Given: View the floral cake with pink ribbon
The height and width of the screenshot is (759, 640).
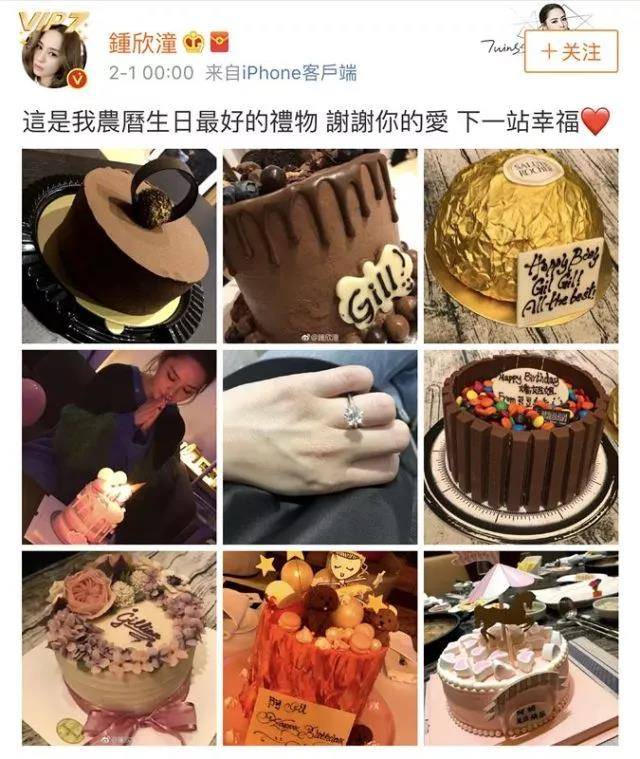Looking at the screenshot, I should click(x=119, y=648).
